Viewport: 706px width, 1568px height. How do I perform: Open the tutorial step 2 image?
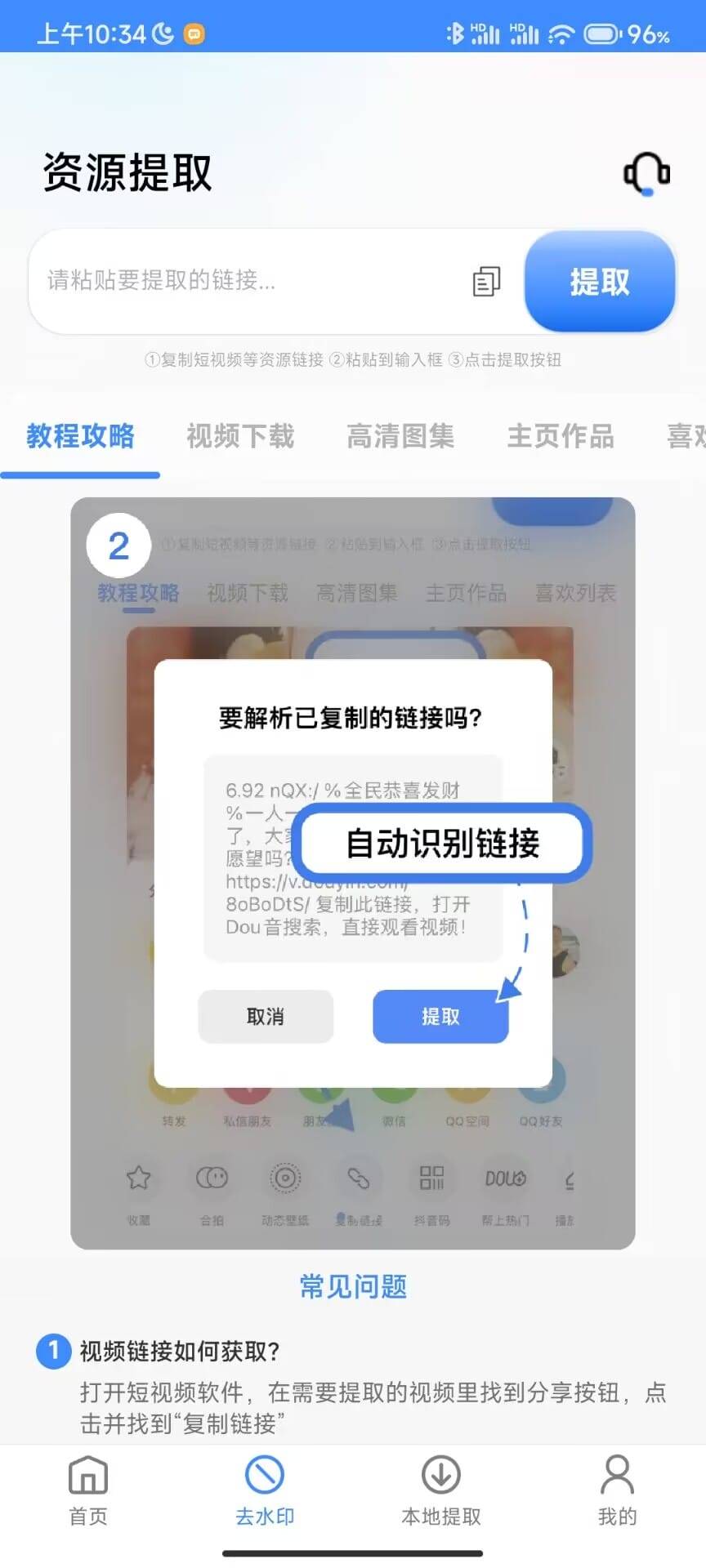click(x=352, y=872)
